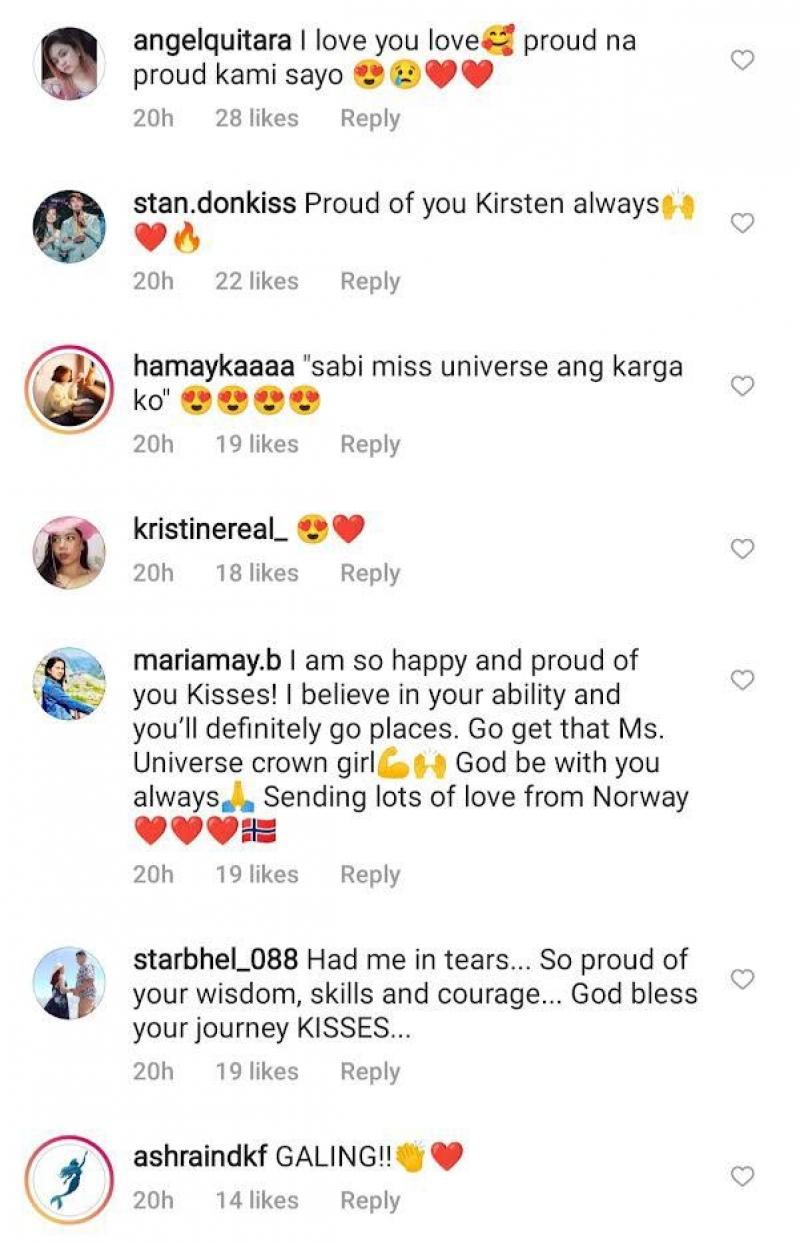This screenshot has width=800, height=1243.
Task: Tap the heart on hamaykaaaa's comment
Action: click(742, 386)
